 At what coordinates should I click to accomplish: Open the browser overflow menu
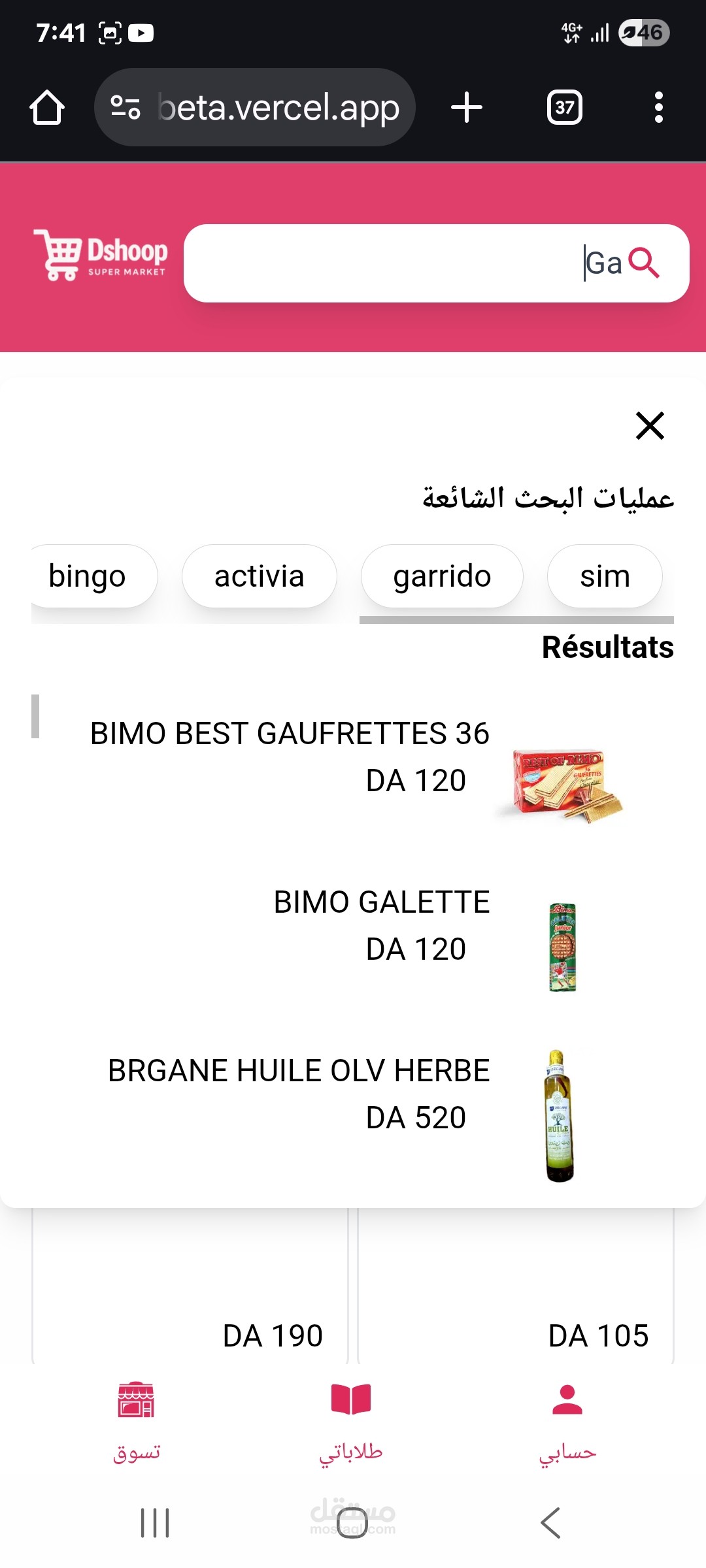pyautogui.click(x=658, y=108)
